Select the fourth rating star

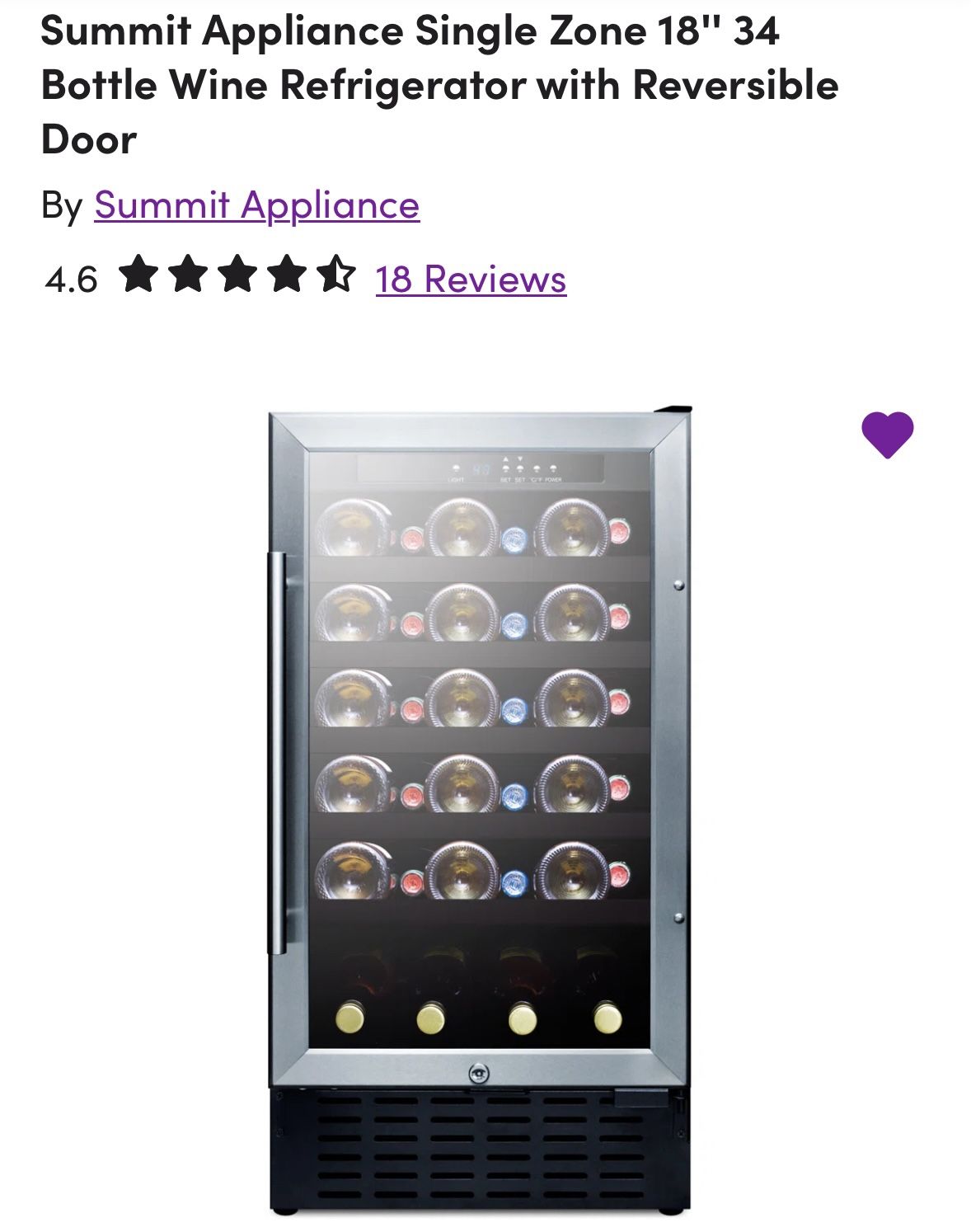click(288, 280)
